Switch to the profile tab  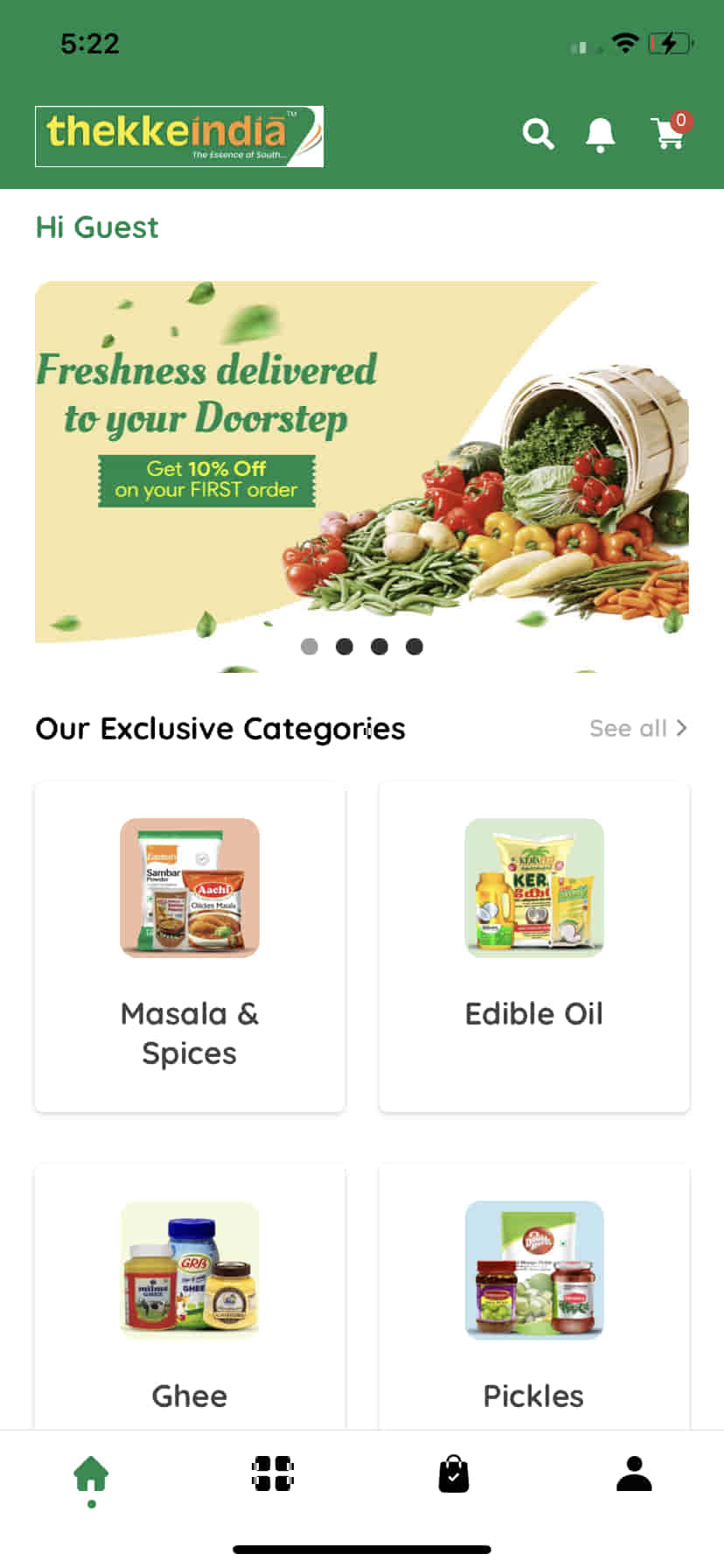pos(634,1473)
